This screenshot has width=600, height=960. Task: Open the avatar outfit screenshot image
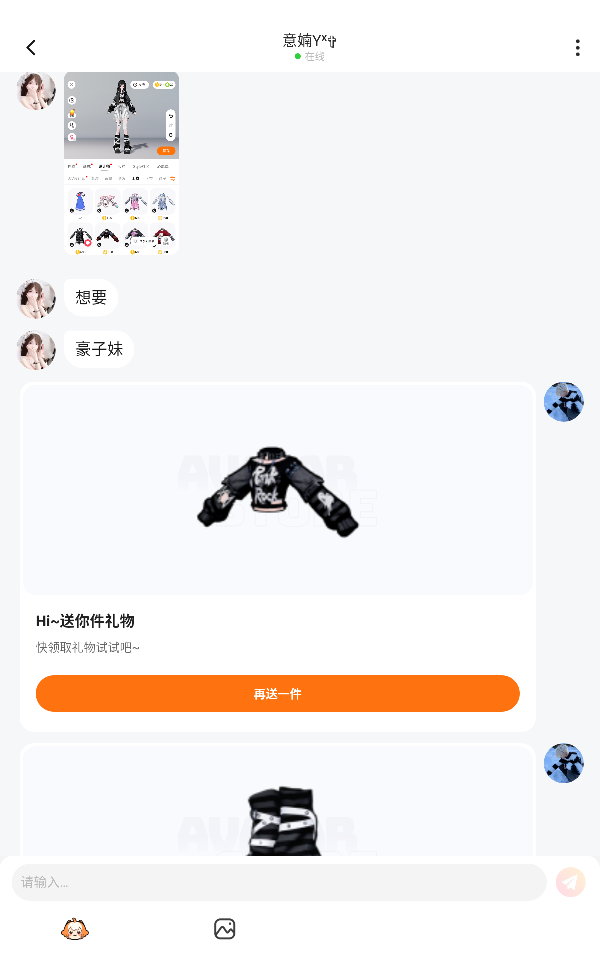[121, 163]
